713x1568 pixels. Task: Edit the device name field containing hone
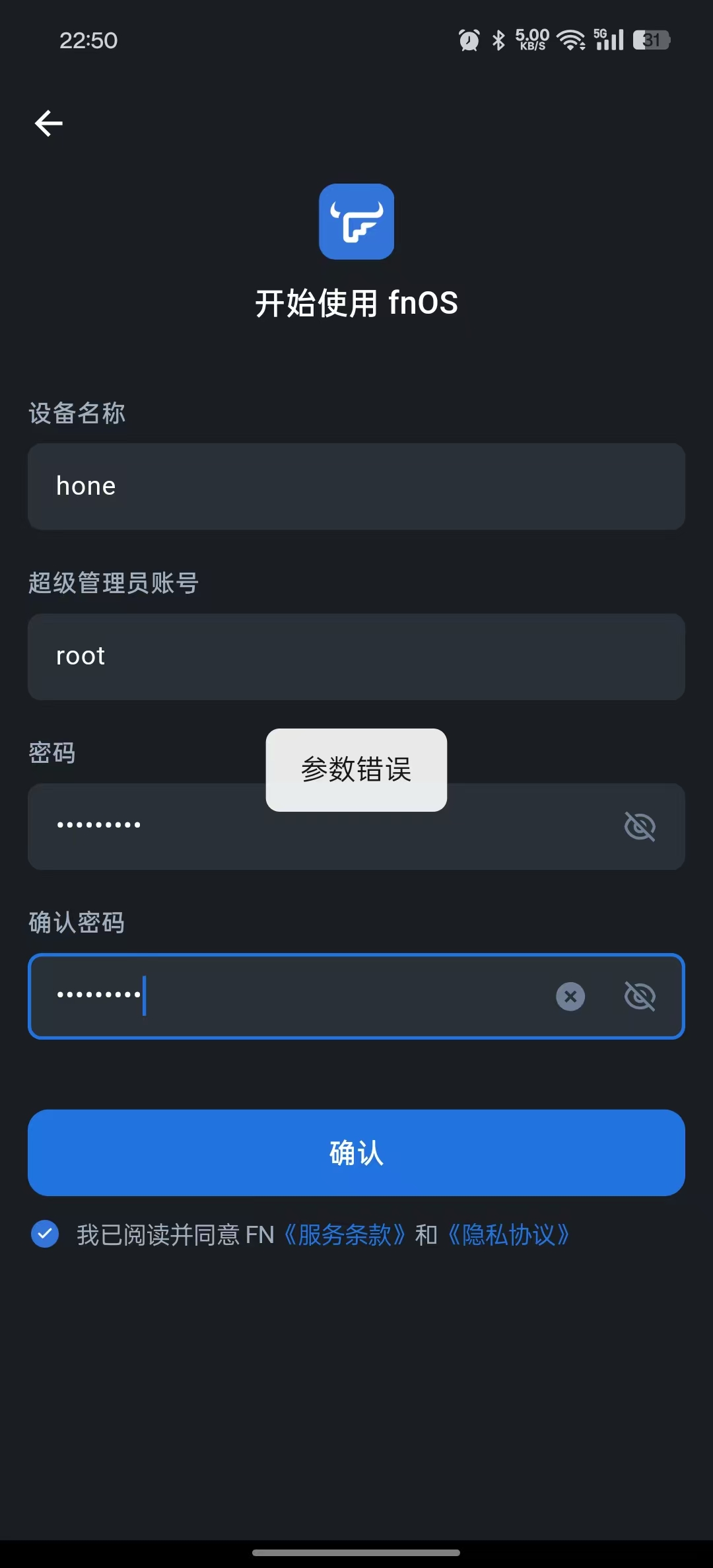(x=355, y=487)
